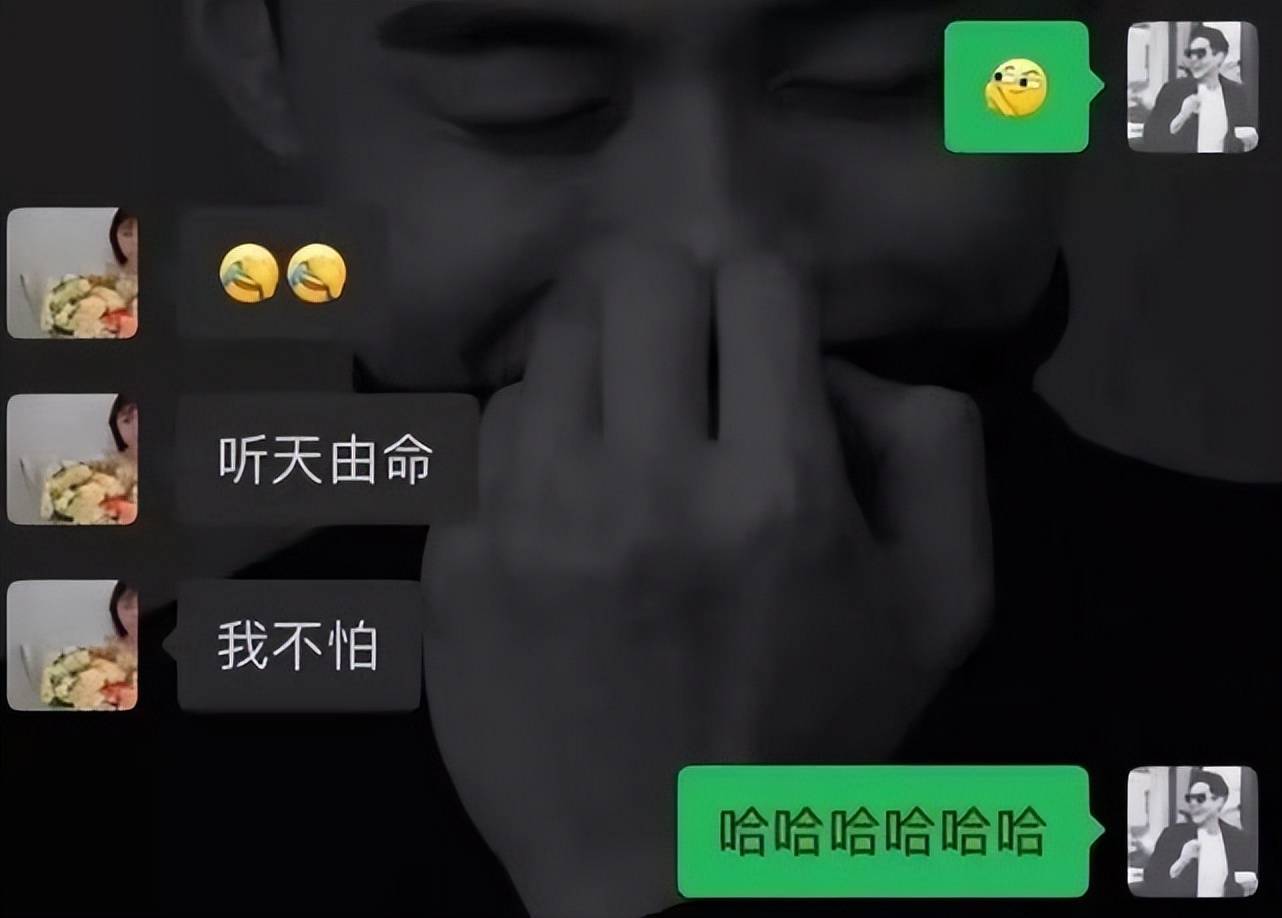This screenshot has width=1282, height=918.
Task: Tap own avatar beside the thinking emoji message
Action: [1192, 87]
